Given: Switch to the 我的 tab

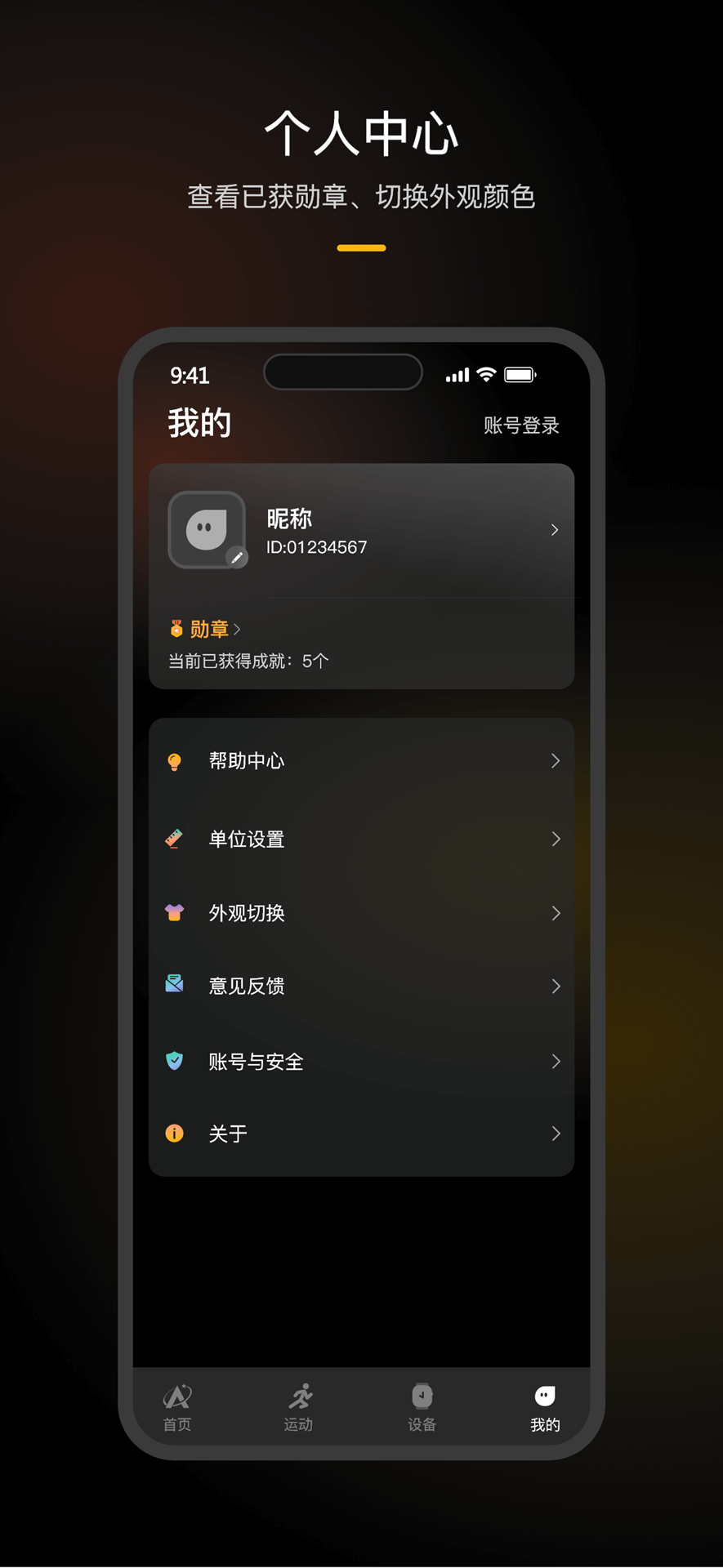Looking at the screenshot, I should pyautogui.click(x=544, y=1406).
